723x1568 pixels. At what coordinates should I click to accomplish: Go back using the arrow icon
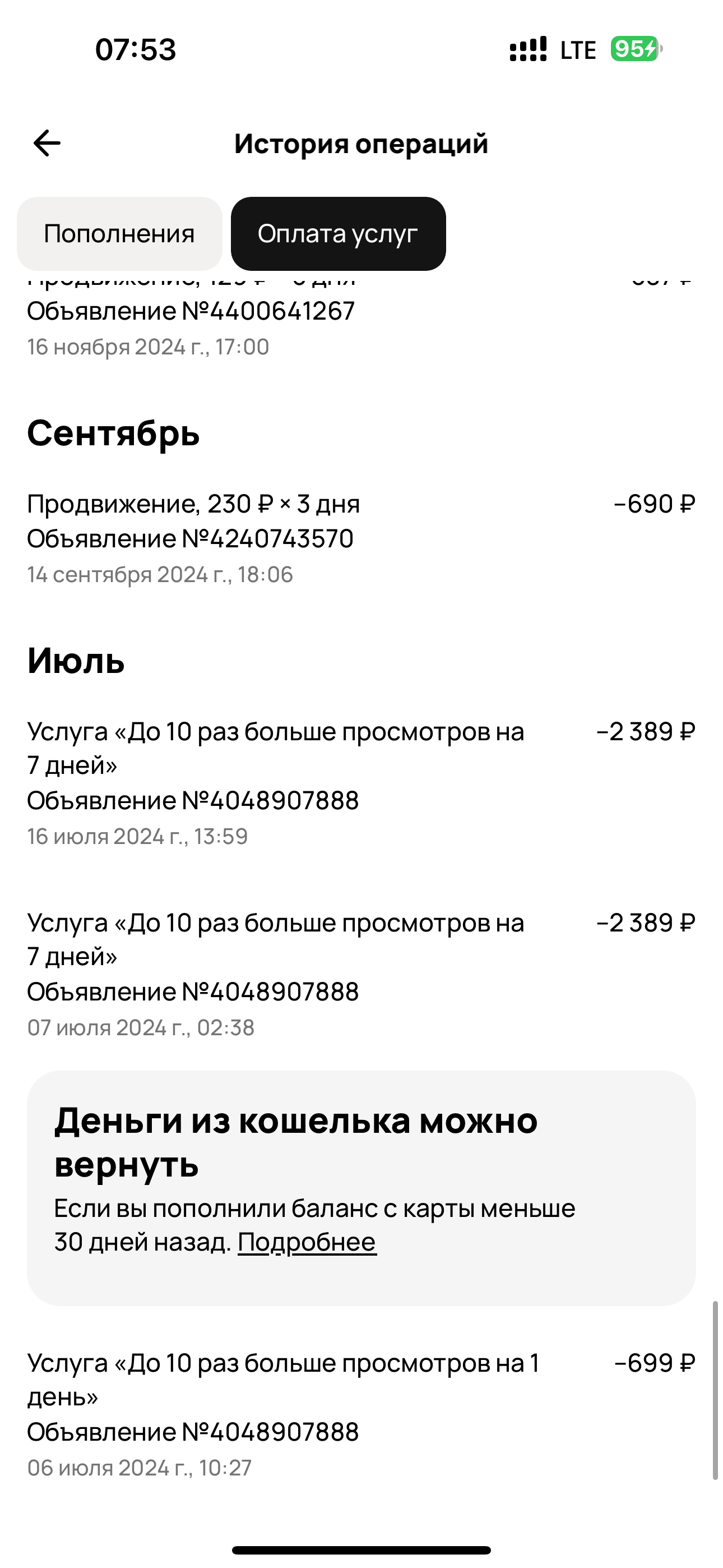[x=47, y=144]
